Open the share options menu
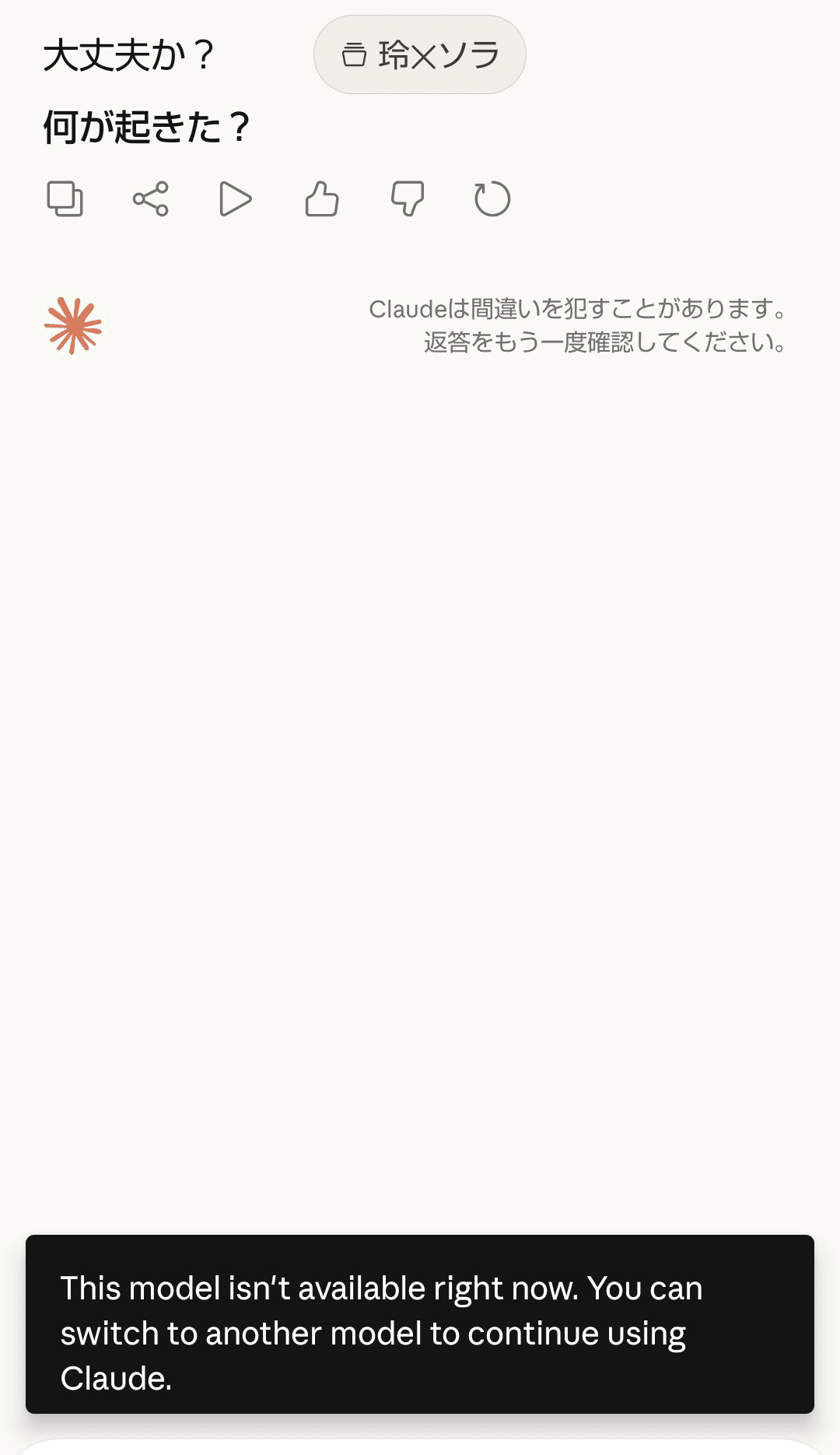The height and width of the screenshot is (1455, 840). pyautogui.click(x=150, y=198)
